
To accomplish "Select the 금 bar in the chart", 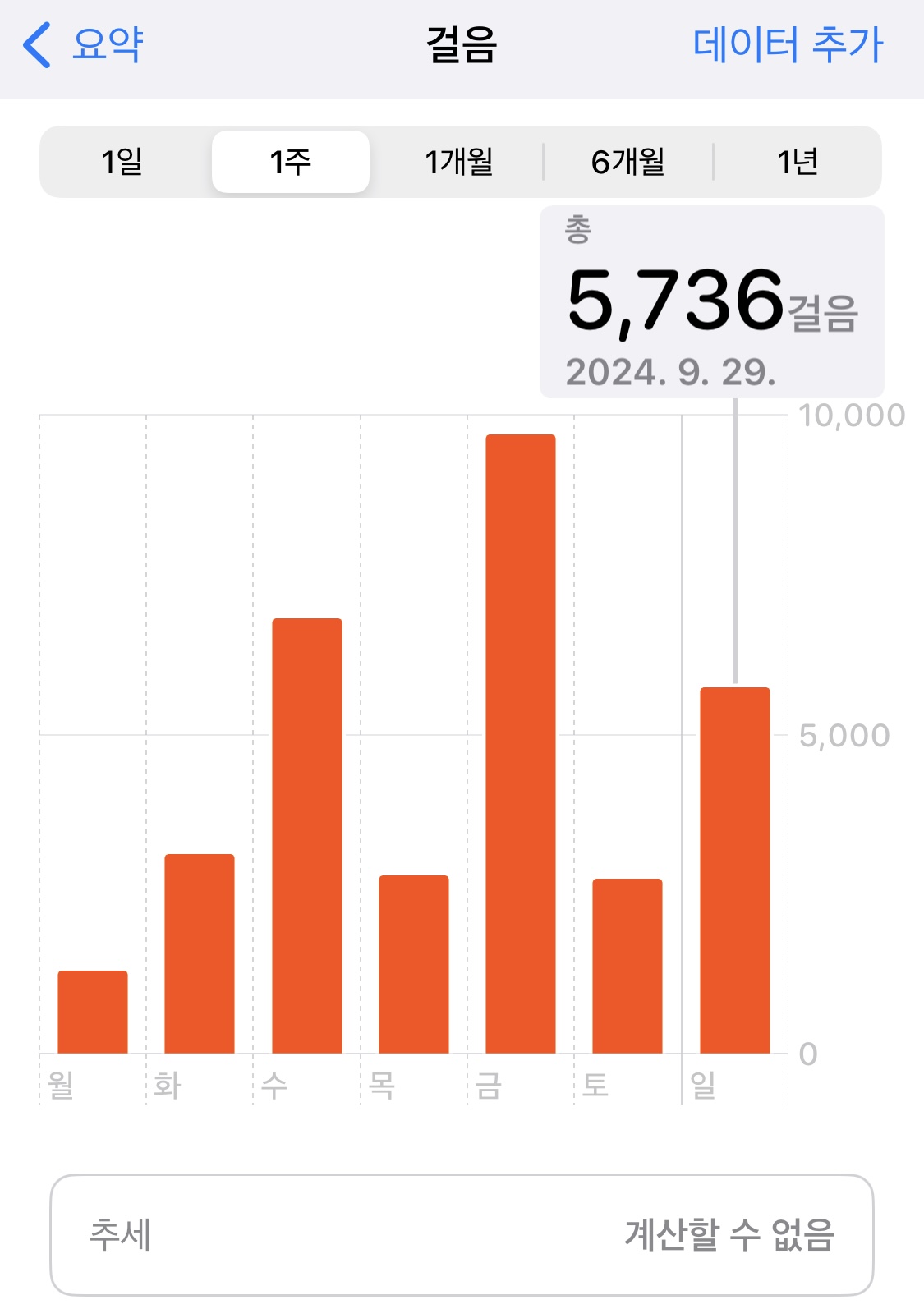I will (x=521, y=743).
